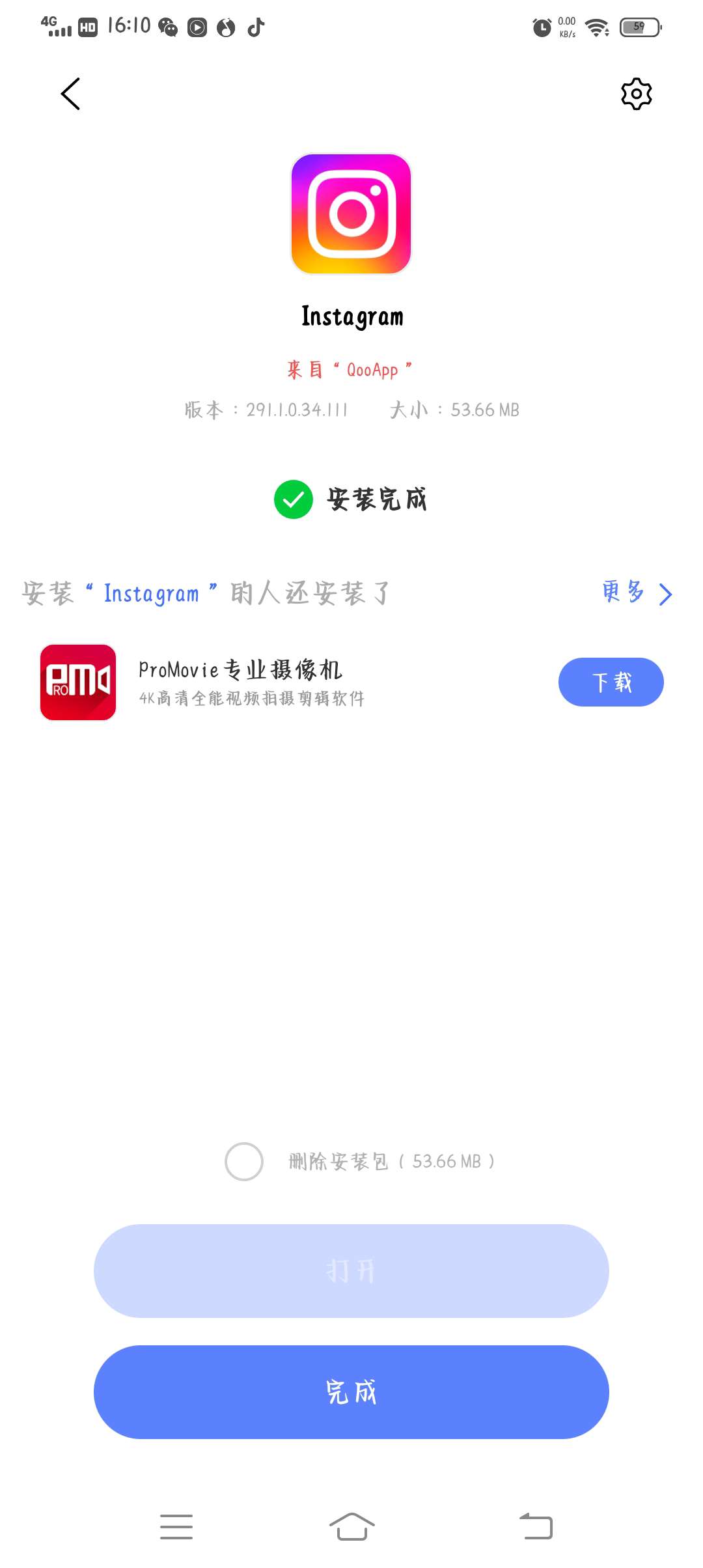Download ProMovie with the 下载 button
Screen dimensions: 703x1568
pyautogui.click(x=611, y=682)
